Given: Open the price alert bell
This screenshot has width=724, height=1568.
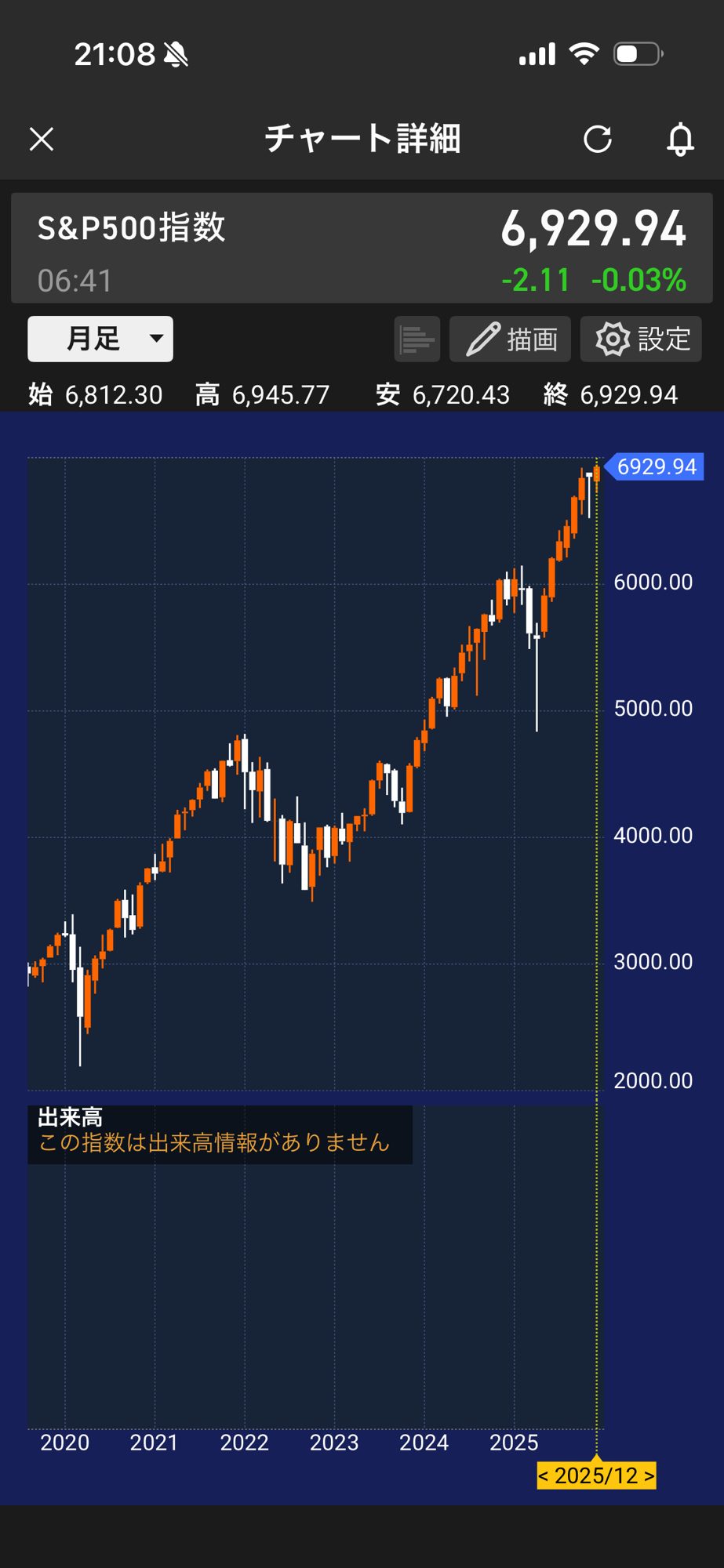Looking at the screenshot, I should (680, 140).
